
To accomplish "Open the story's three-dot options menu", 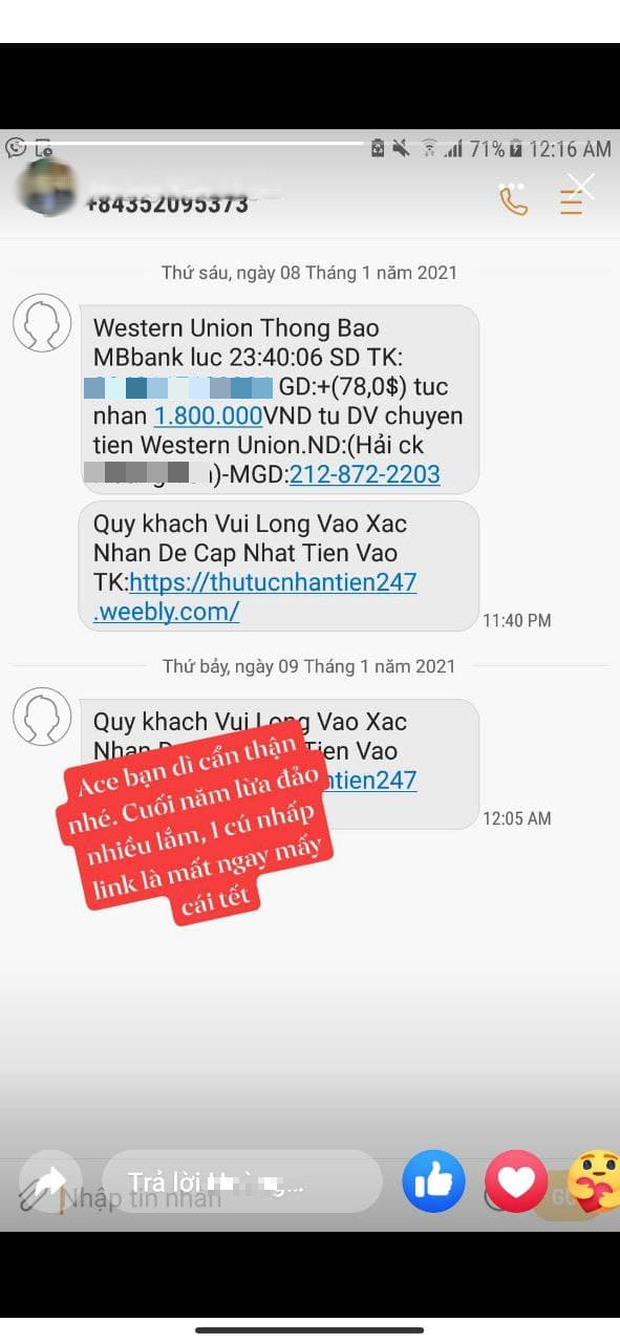I will click(x=512, y=186).
